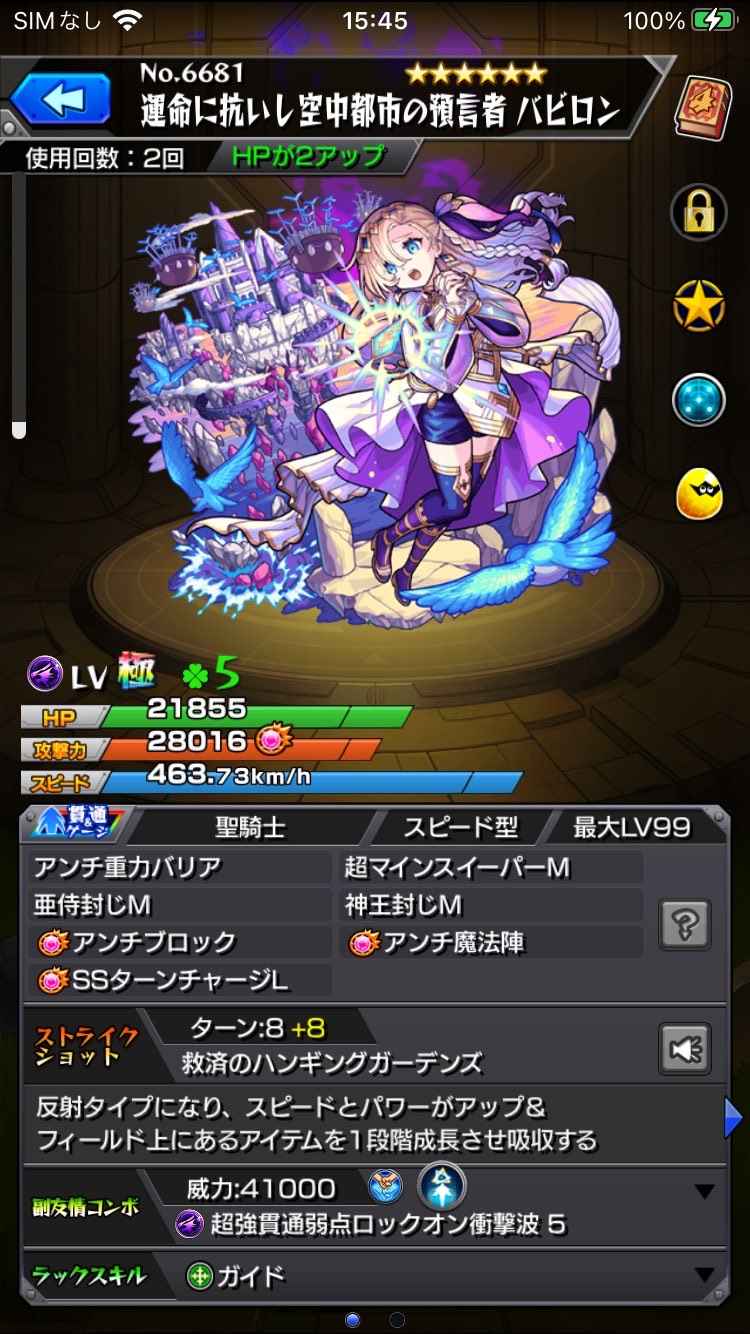Show the next page with blue arrow
Viewport: 750px width, 1334px height.
(x=733, y=1118)
